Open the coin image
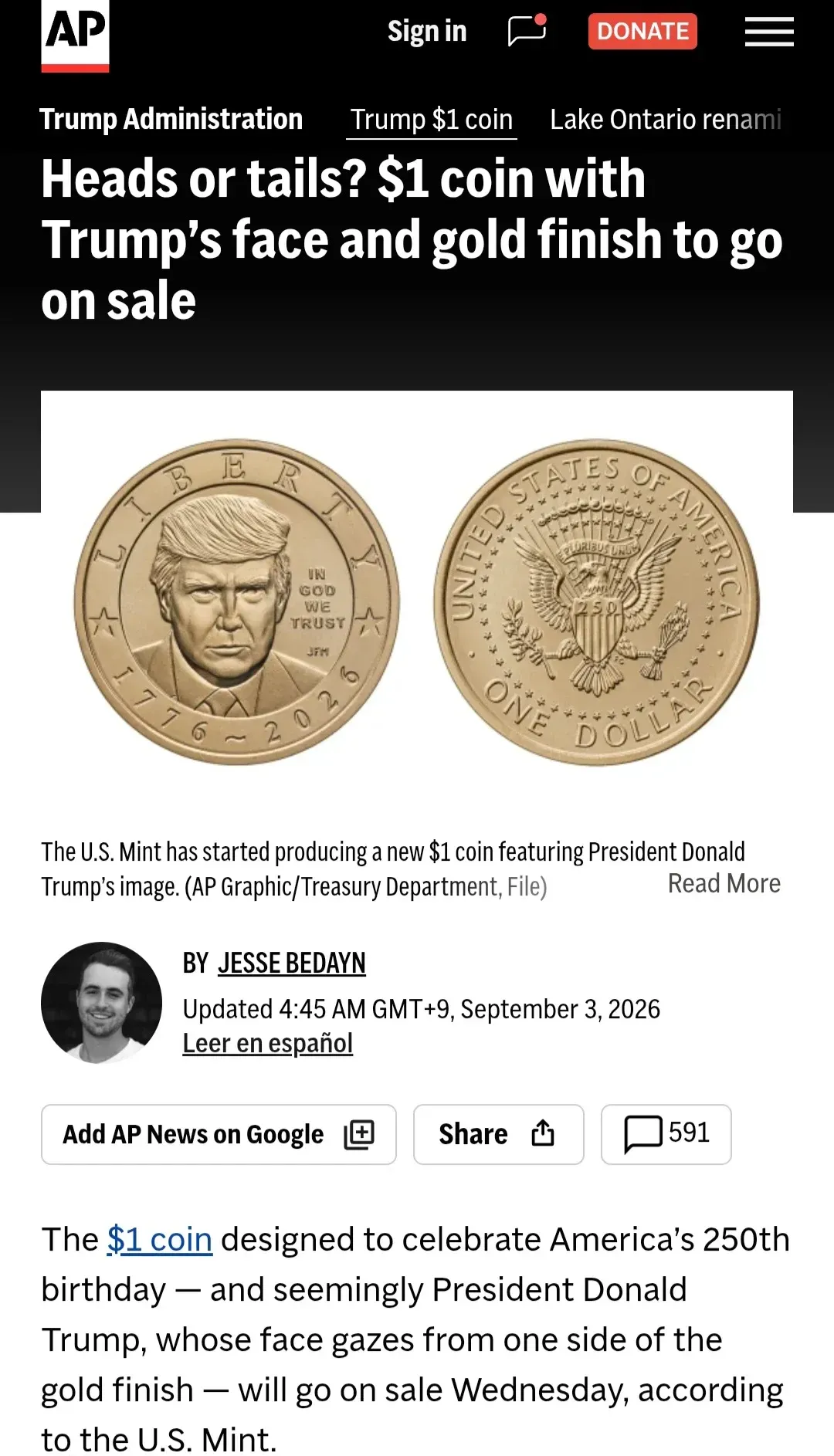The width and height of the screenshot is (834, 1456). (x=417, y=602)
